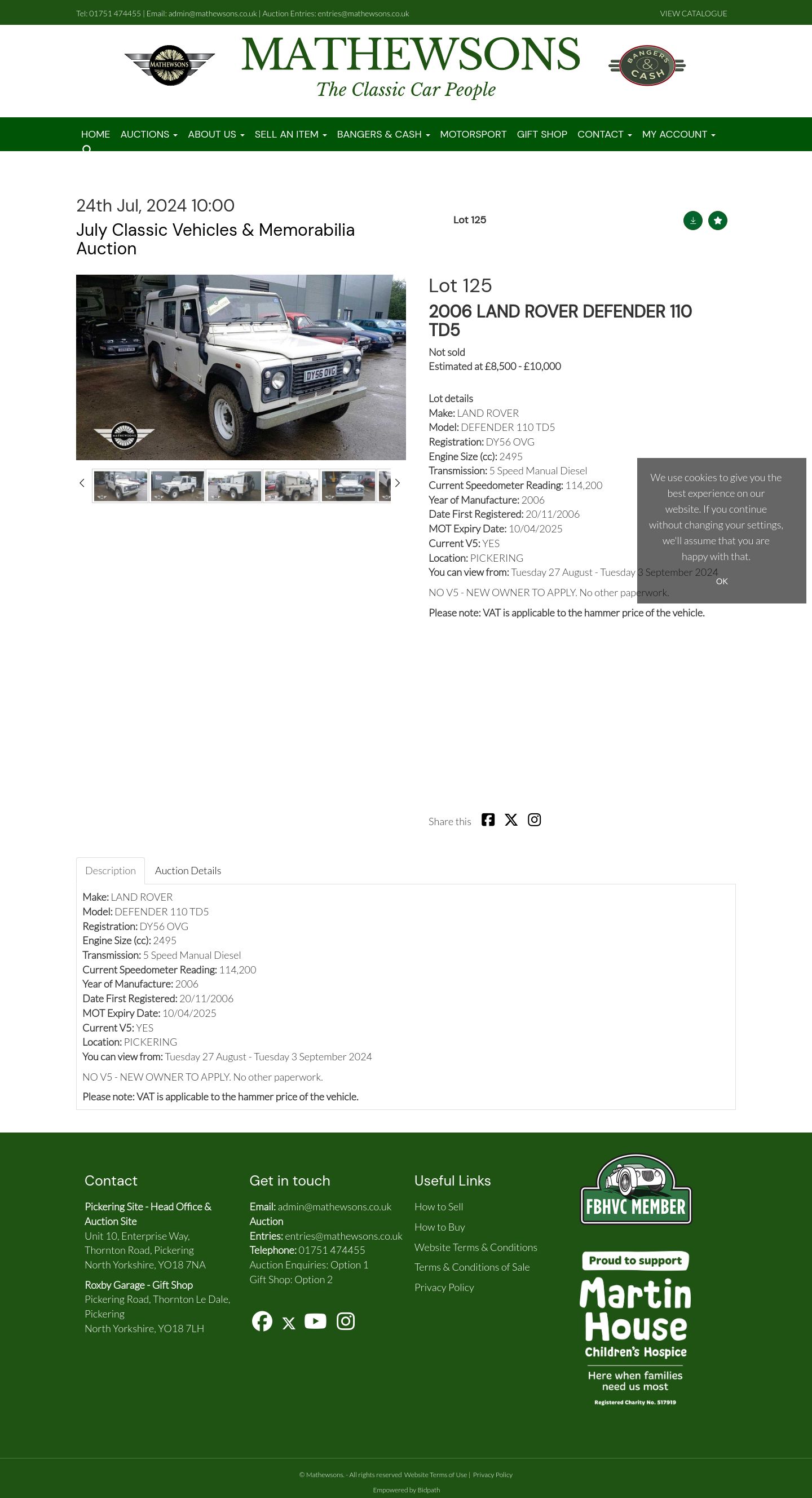Open the View Catalogue link
The width and height of the screenshot is (812, 1498).
click(693, 14)
